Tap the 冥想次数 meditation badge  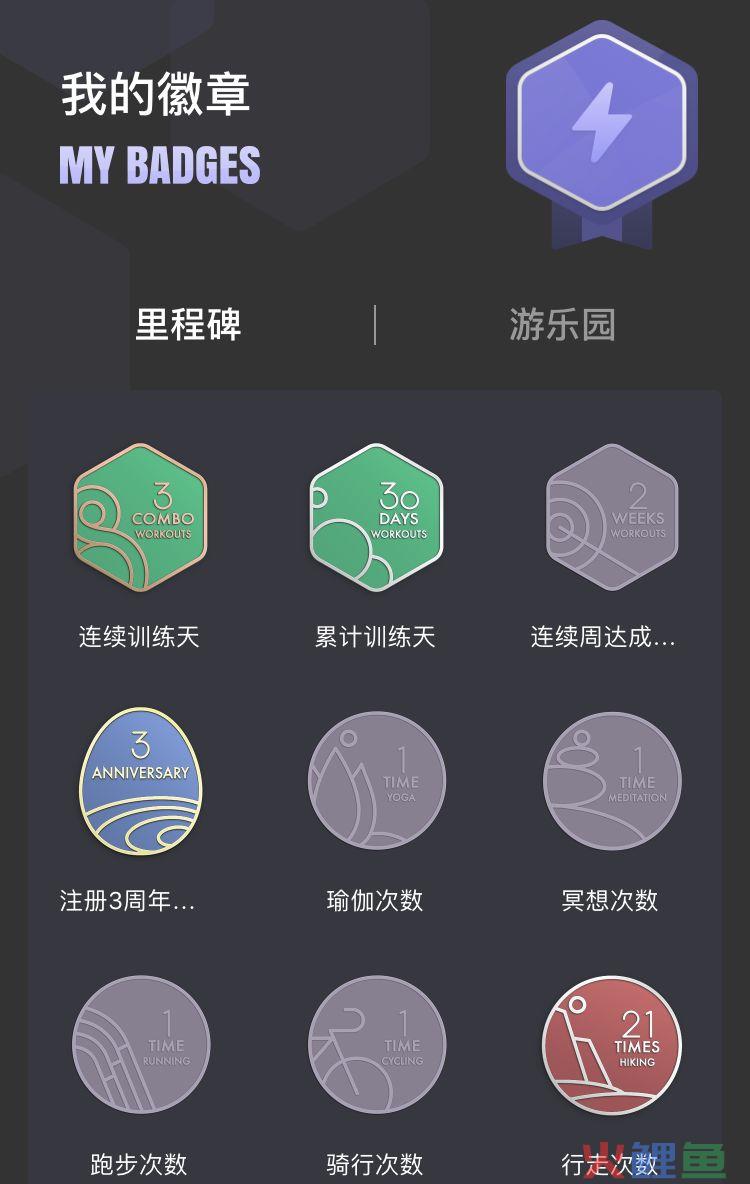(611, 781)
